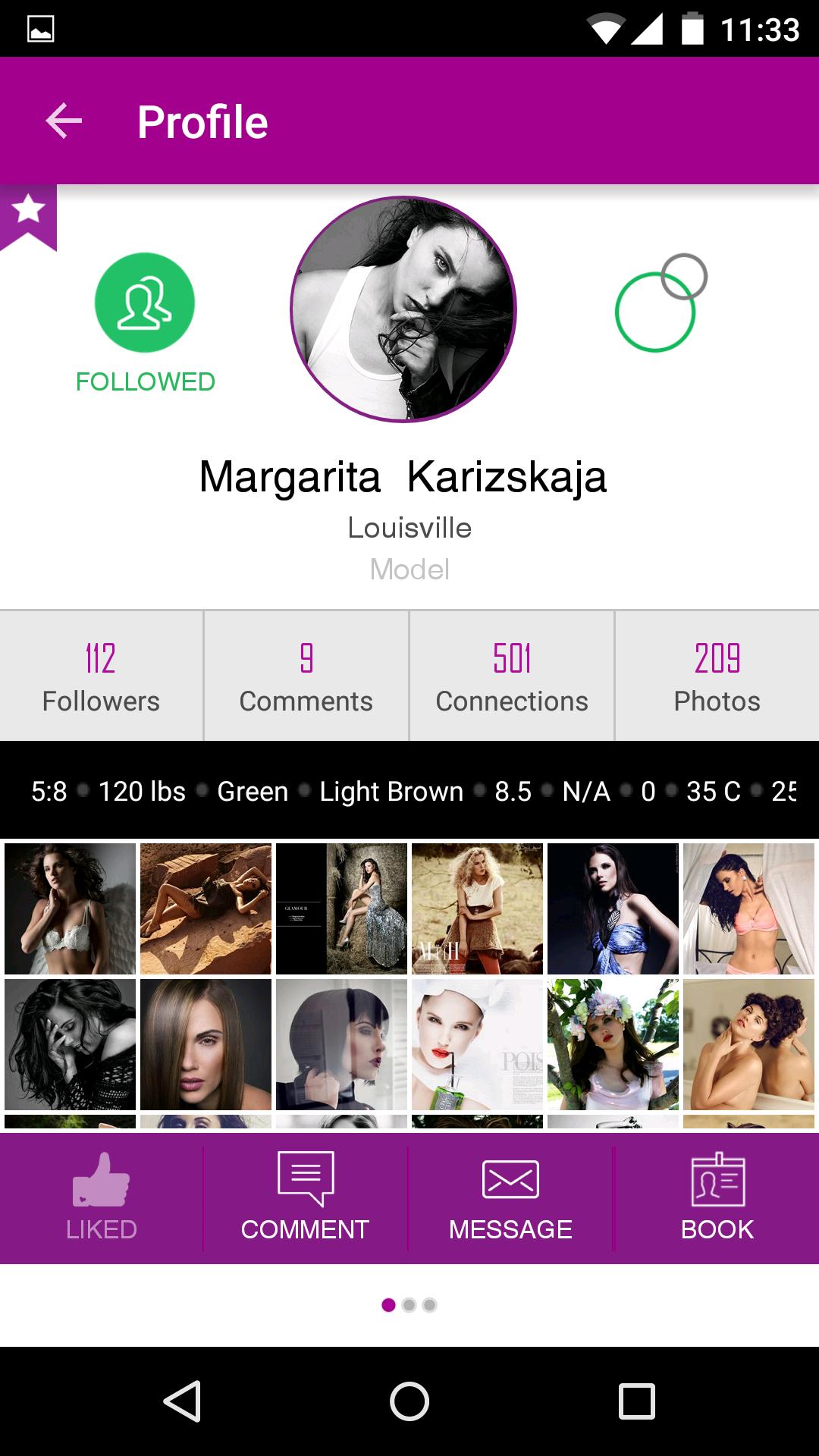Open the desert rocks photo thumbnail
819x1456 pixels.
(x=206, y=908)
